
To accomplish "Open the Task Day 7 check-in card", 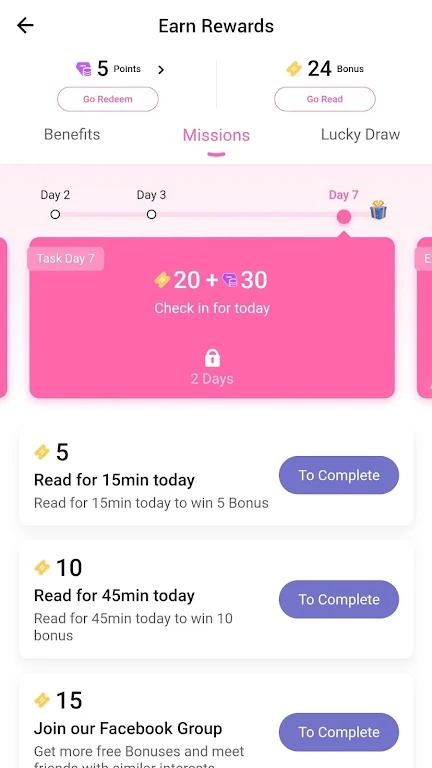I will pyautogui.click(x=212, y=317).
